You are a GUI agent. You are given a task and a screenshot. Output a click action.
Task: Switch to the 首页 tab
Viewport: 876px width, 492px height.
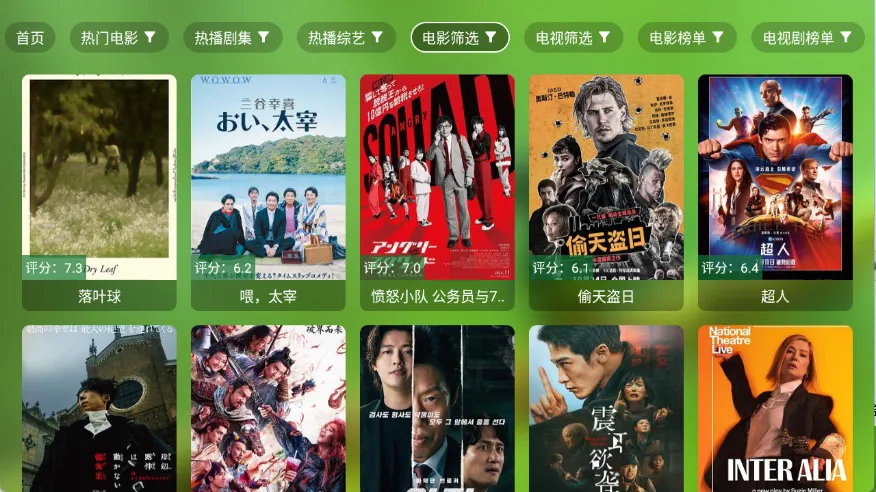click(x=30, y=38)
